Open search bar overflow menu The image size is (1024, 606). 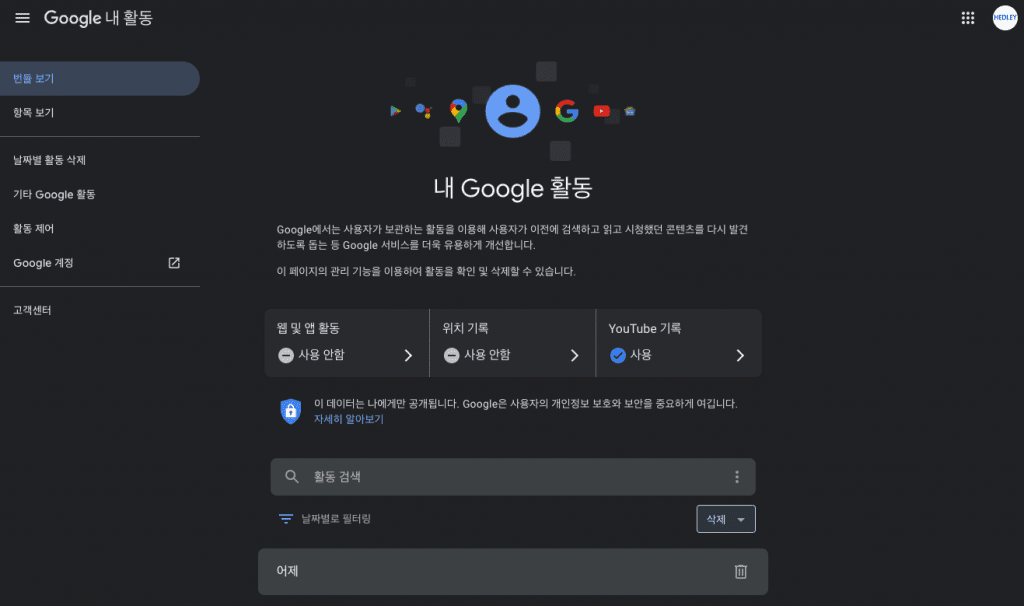click(737, 477)
